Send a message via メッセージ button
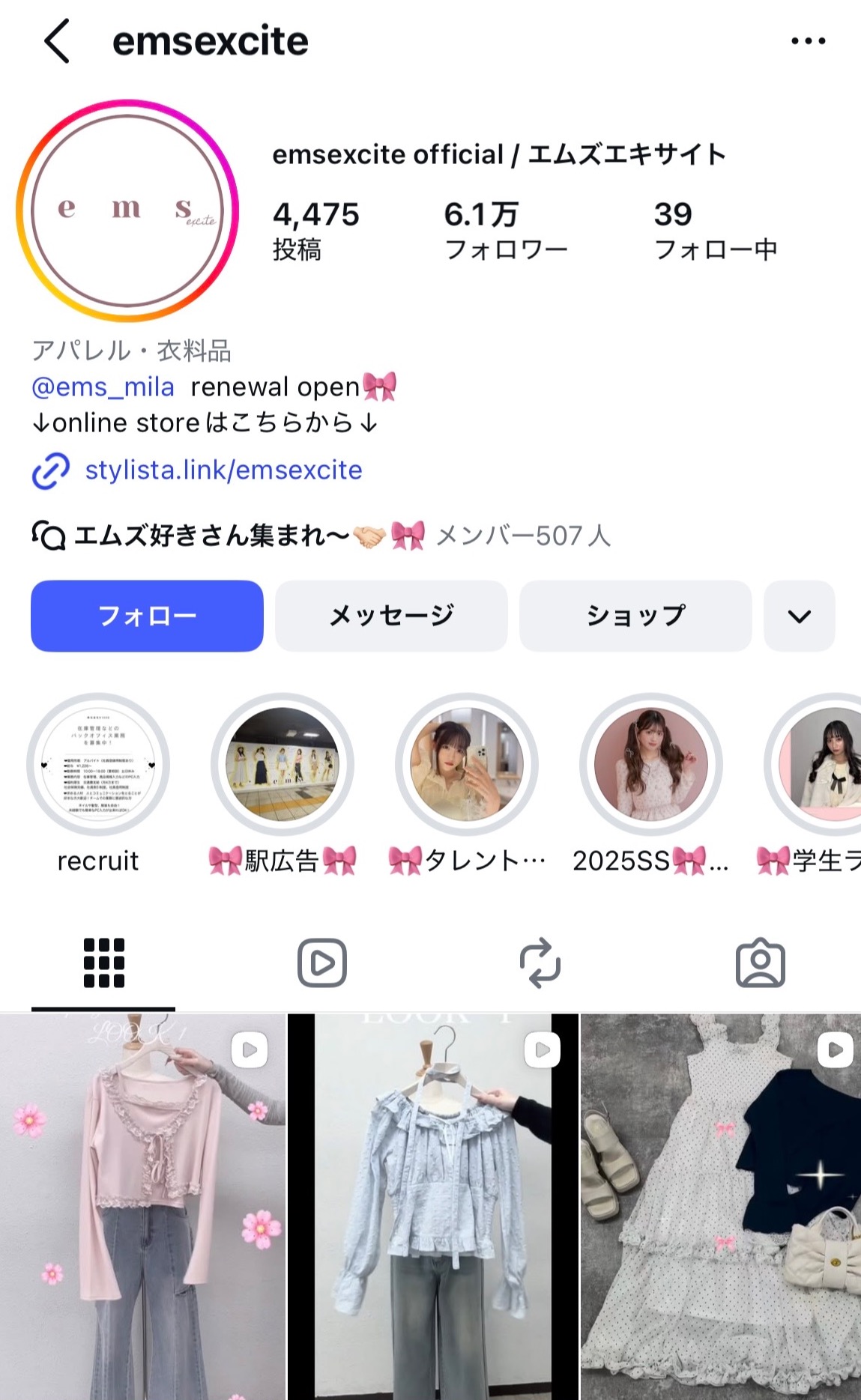The image size is (861, 1400). coord(391,615)
